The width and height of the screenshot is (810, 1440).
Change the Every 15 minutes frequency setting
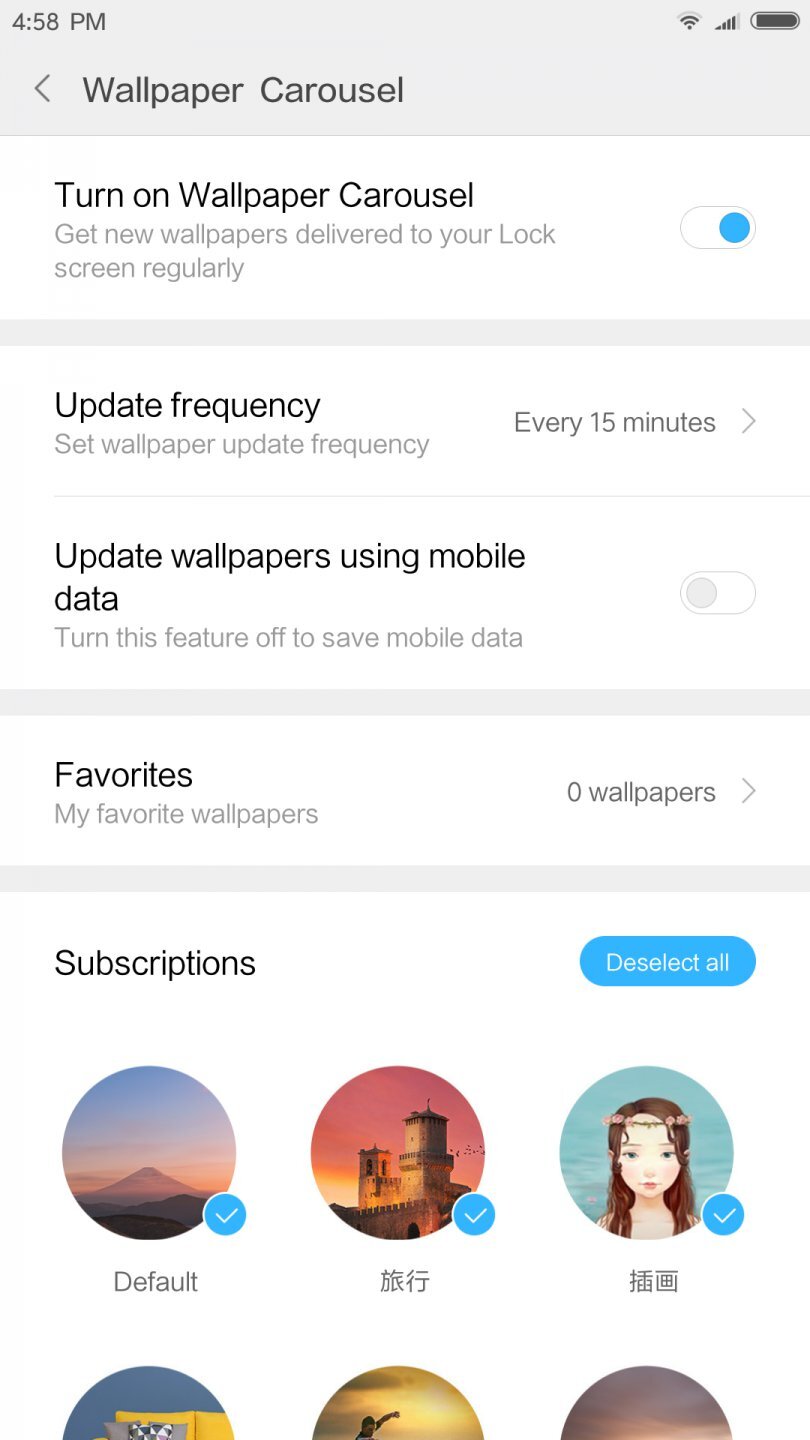[x=614, y=421]
